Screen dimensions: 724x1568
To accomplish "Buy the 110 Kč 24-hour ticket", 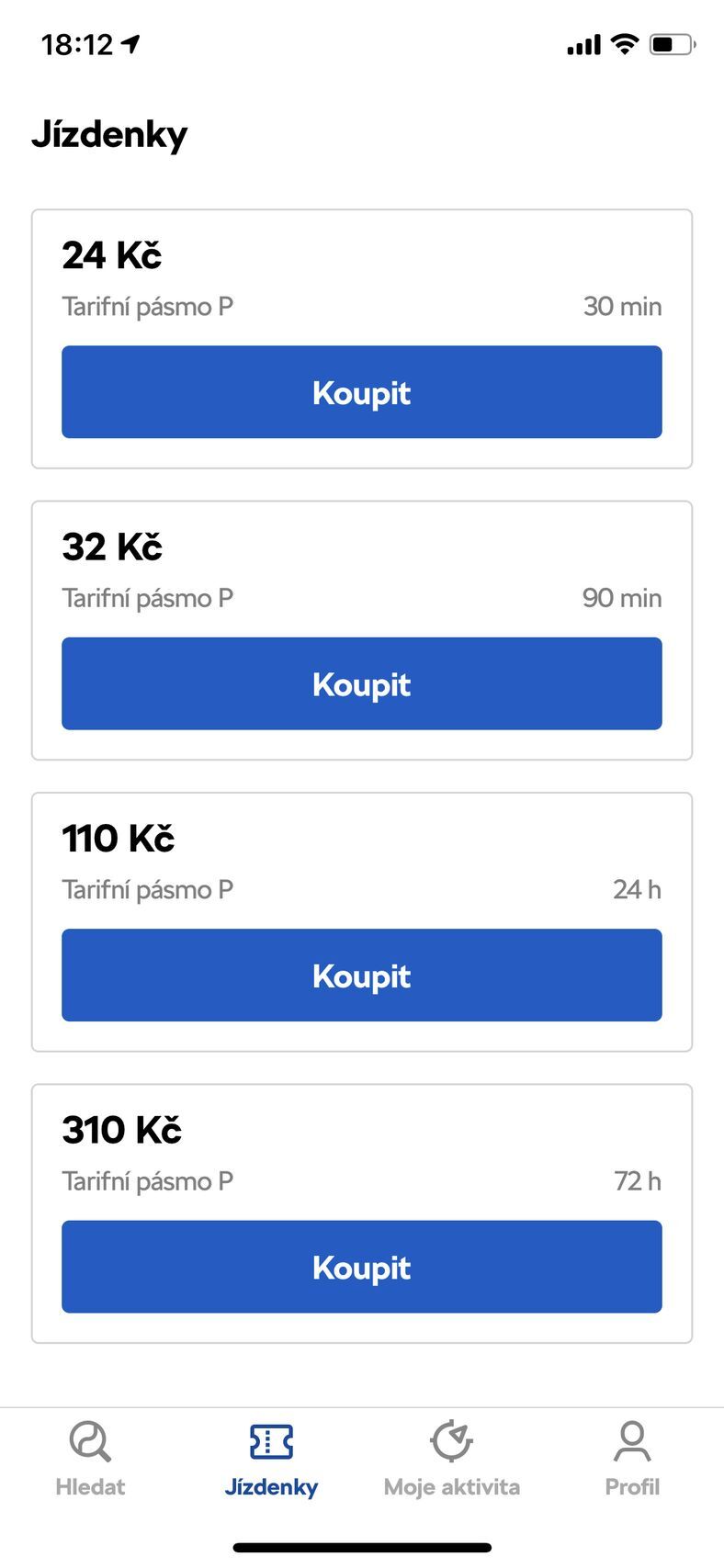I will tap(361, 975).
